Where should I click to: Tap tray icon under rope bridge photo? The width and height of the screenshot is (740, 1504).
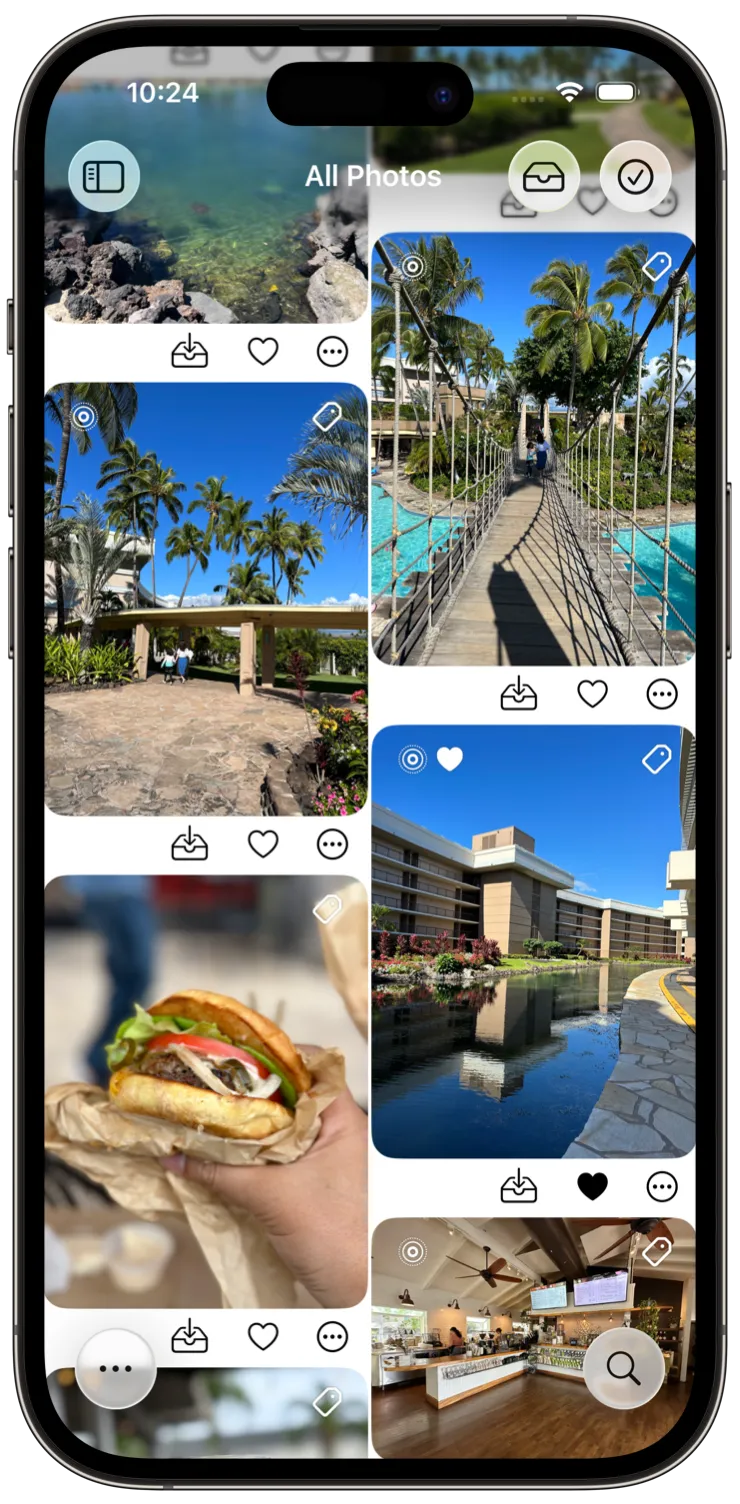pos(518,694)
